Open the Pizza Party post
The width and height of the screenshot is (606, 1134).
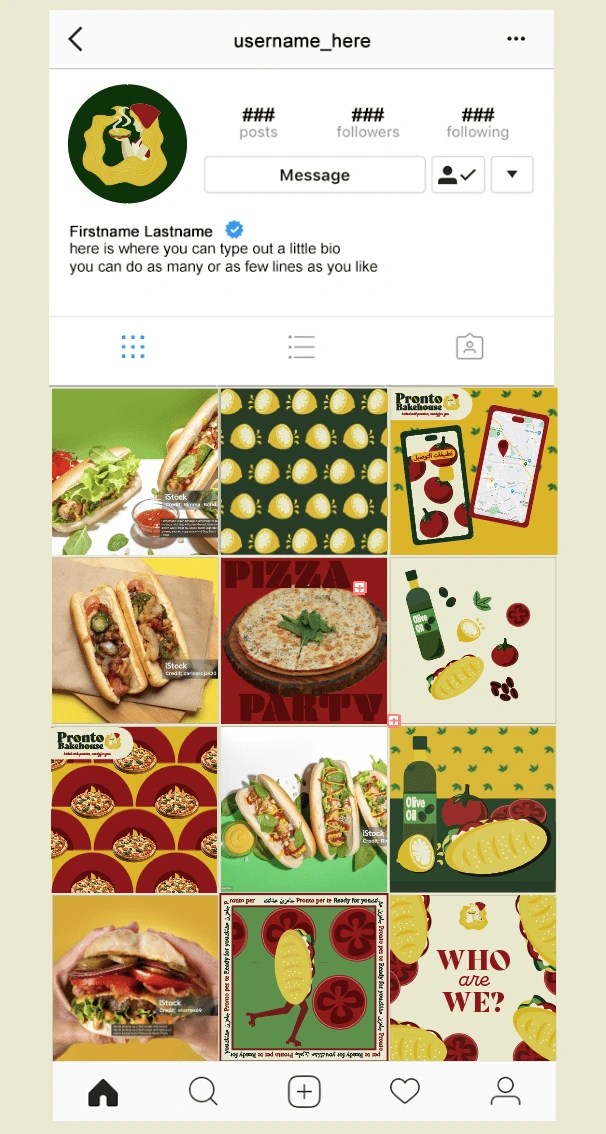pos(303,640)
